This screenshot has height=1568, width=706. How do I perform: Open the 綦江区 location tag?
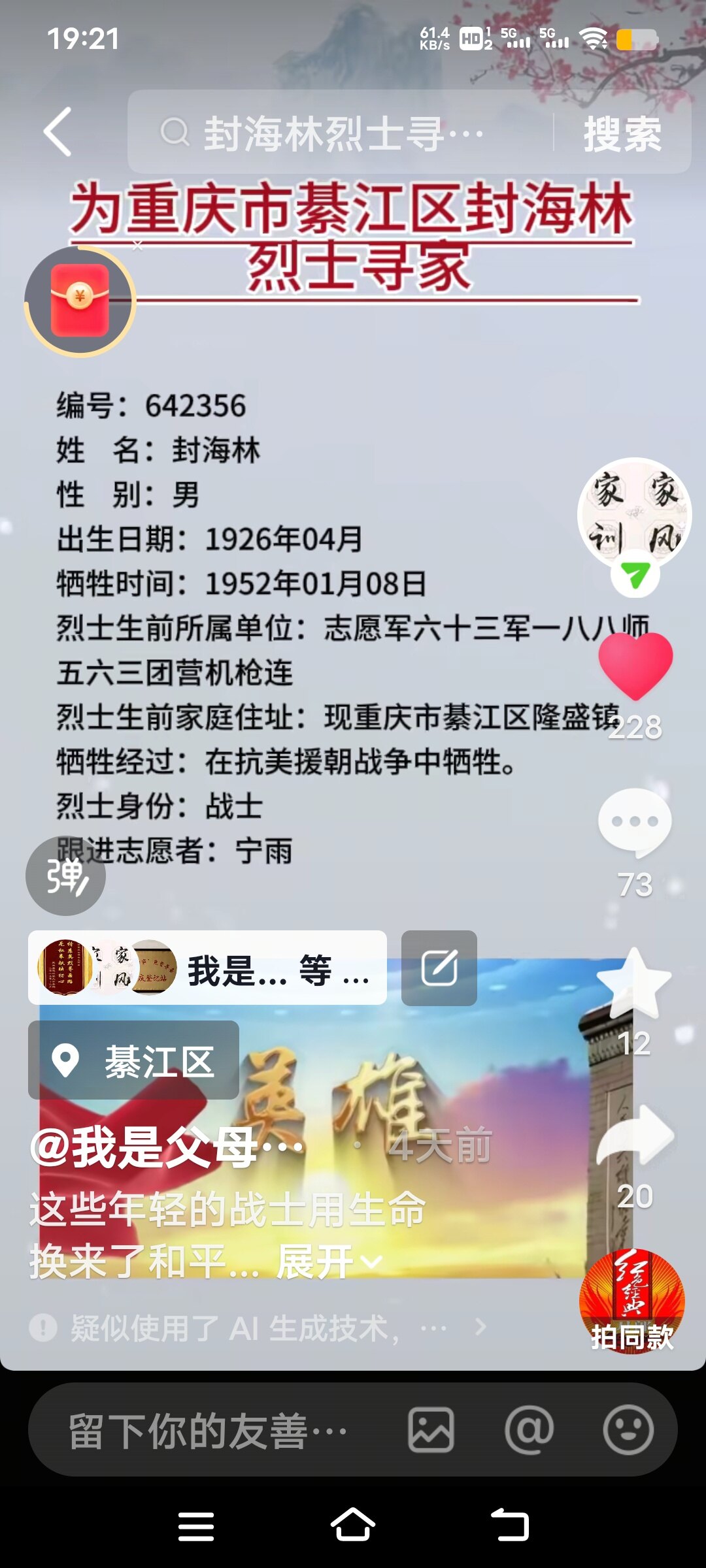(x=133, y=1060)
